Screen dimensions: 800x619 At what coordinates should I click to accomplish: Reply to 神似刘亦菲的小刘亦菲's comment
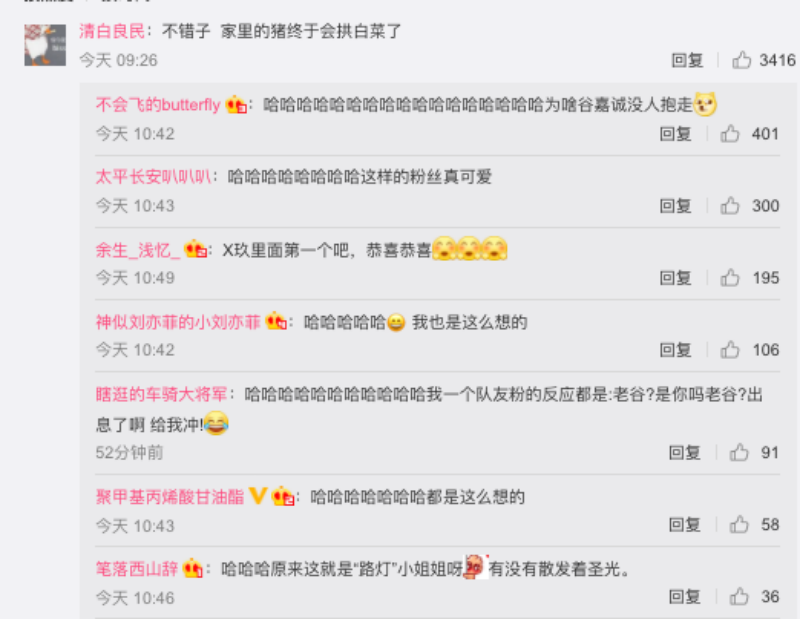676,349
